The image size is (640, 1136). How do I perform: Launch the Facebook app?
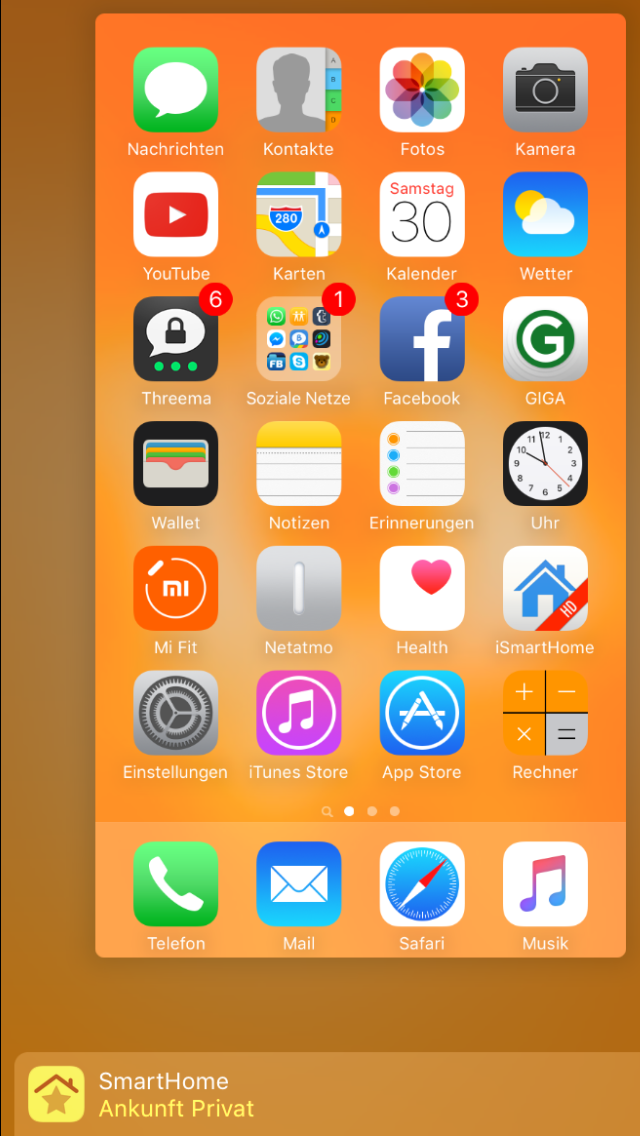422,339
